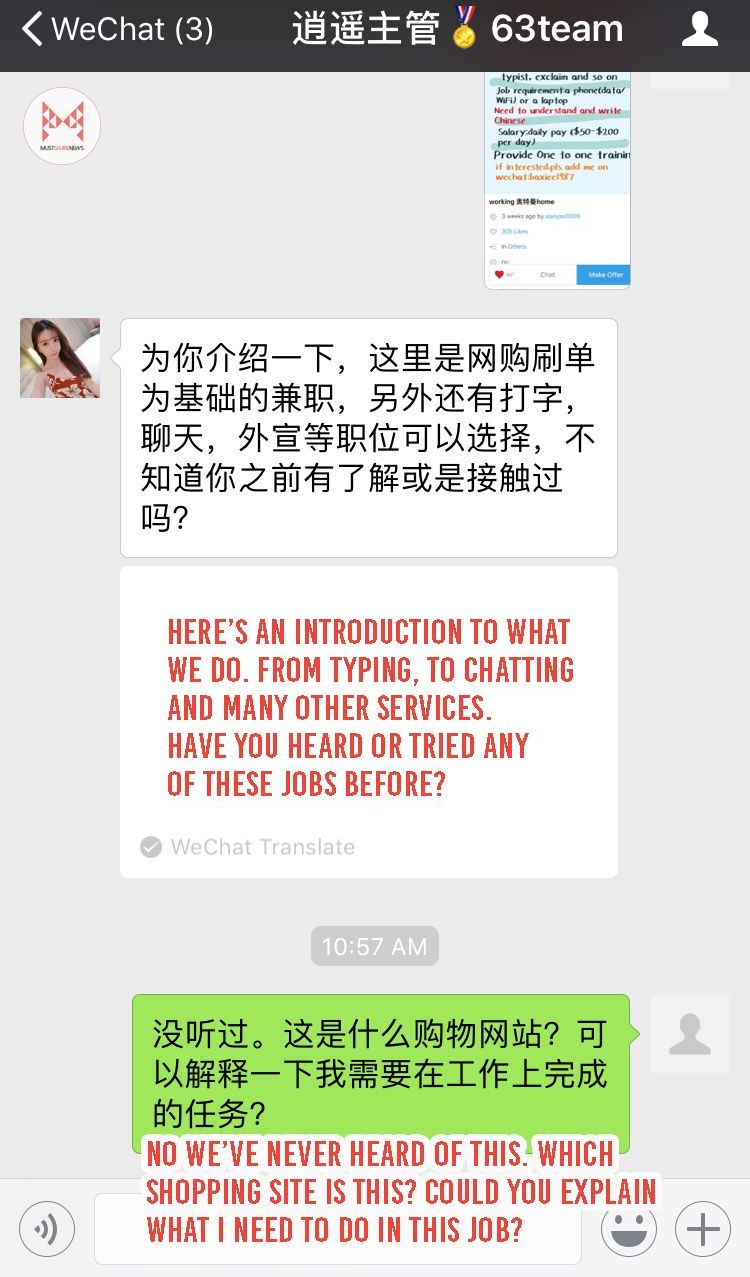Viewport: 750px width, 1277px height.
Task: View the sender's profile photo avatar
Action: pos(60,358)
